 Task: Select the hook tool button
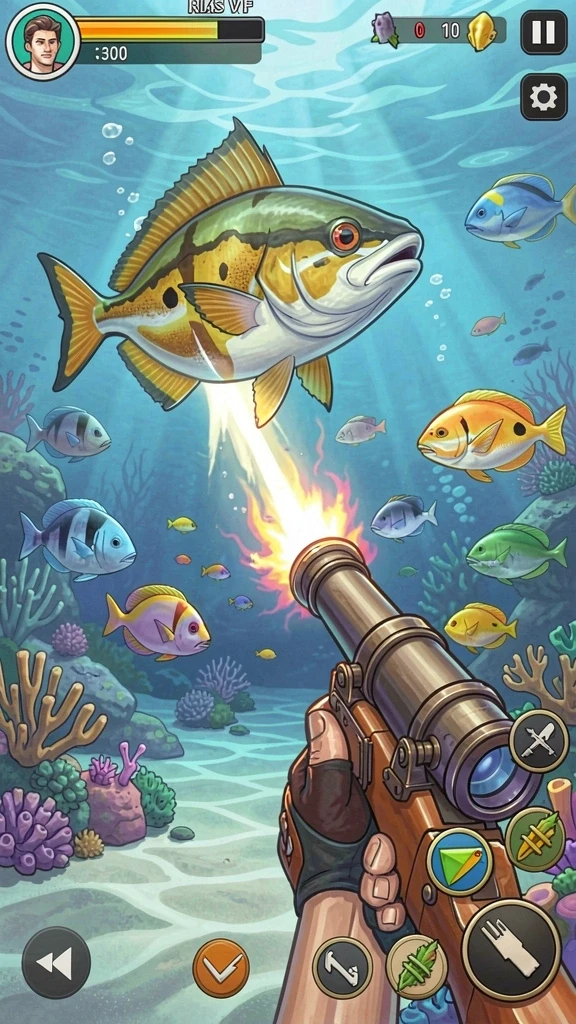pos(342,967)
